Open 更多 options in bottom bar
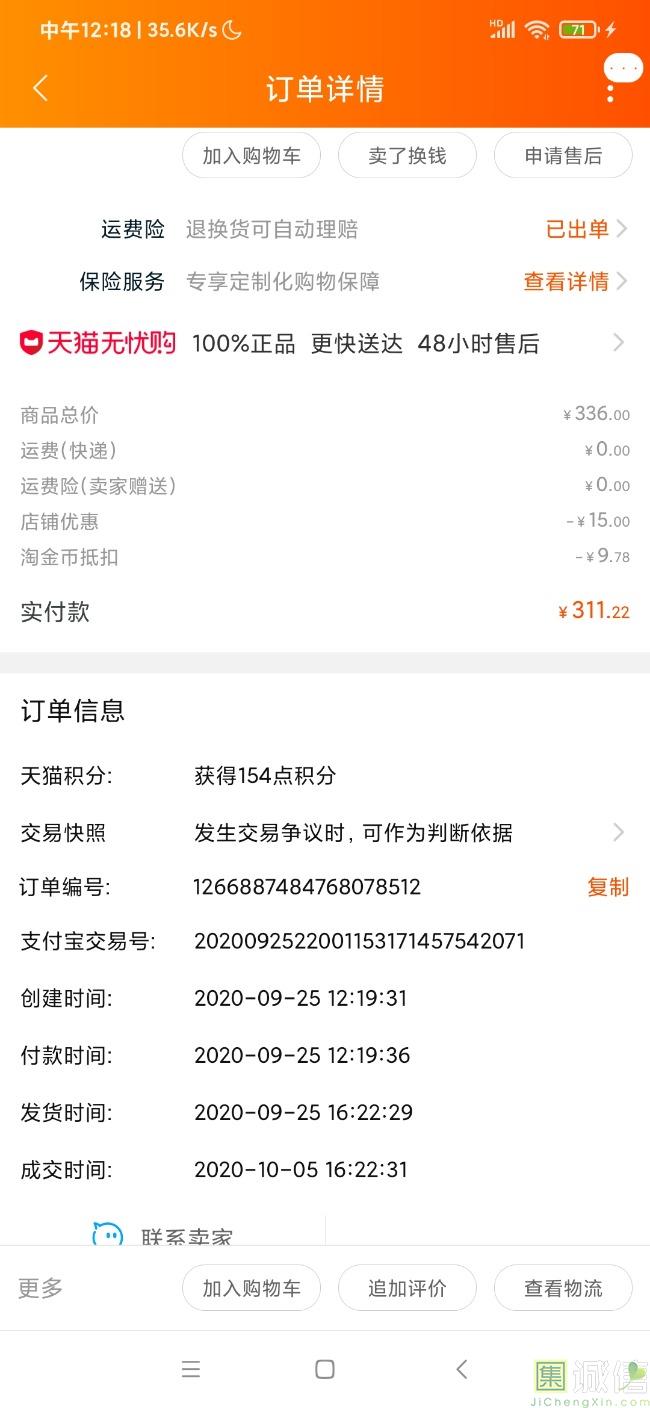Image resolution: width=650 pixels, height=1408 pixels. (x=41, y=1288)
